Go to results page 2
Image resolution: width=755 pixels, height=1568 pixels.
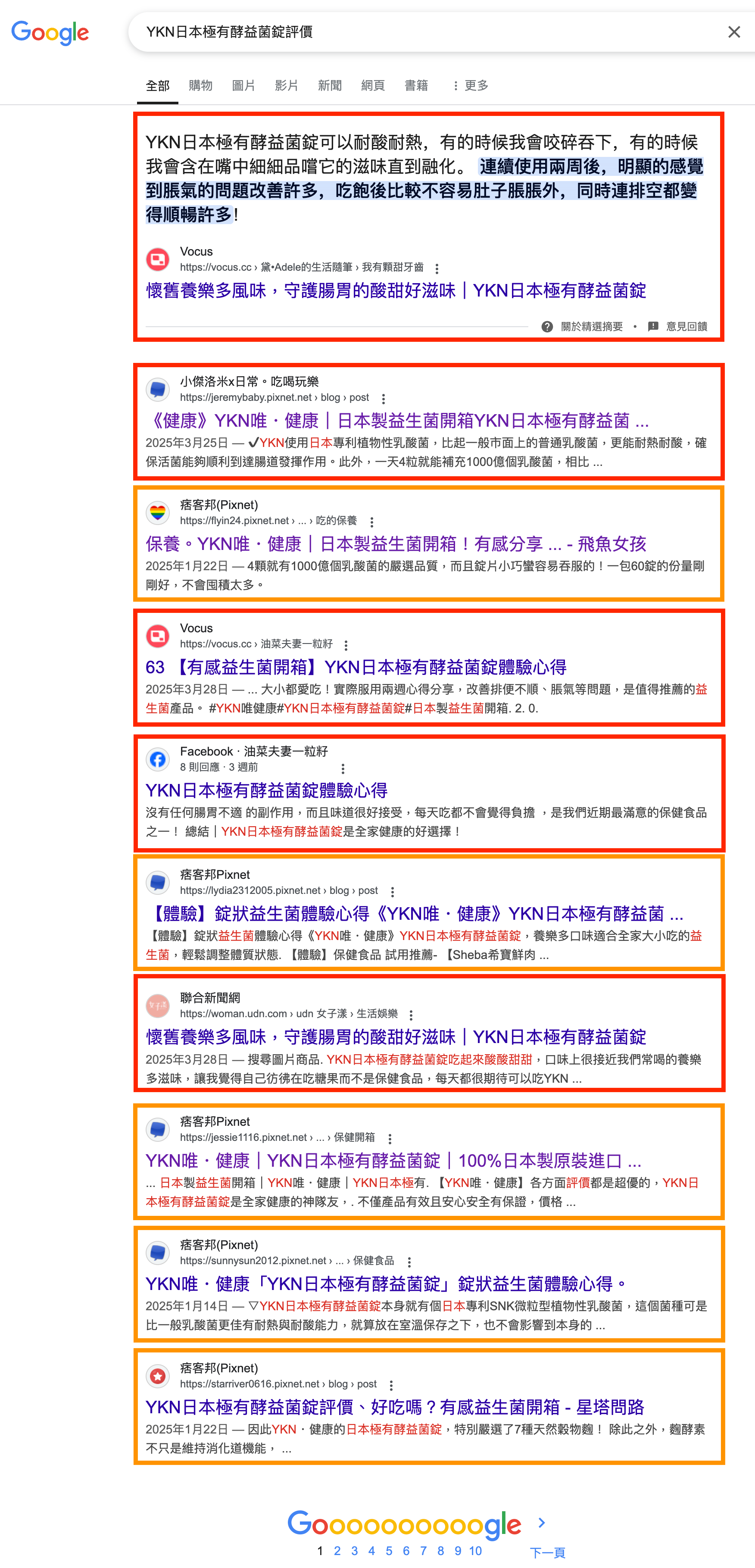pos(337,1551)
